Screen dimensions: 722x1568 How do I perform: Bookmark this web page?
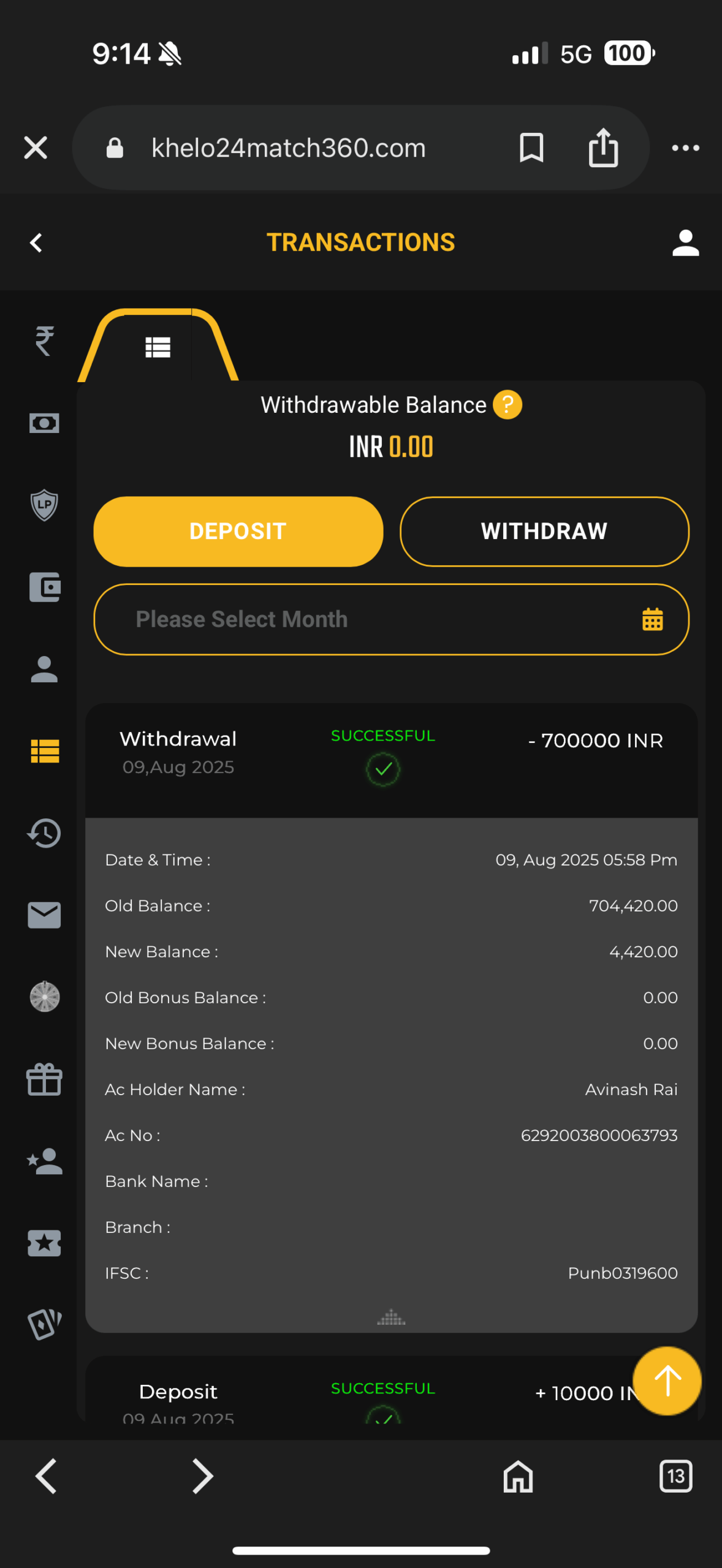click(x=531, y=148)
